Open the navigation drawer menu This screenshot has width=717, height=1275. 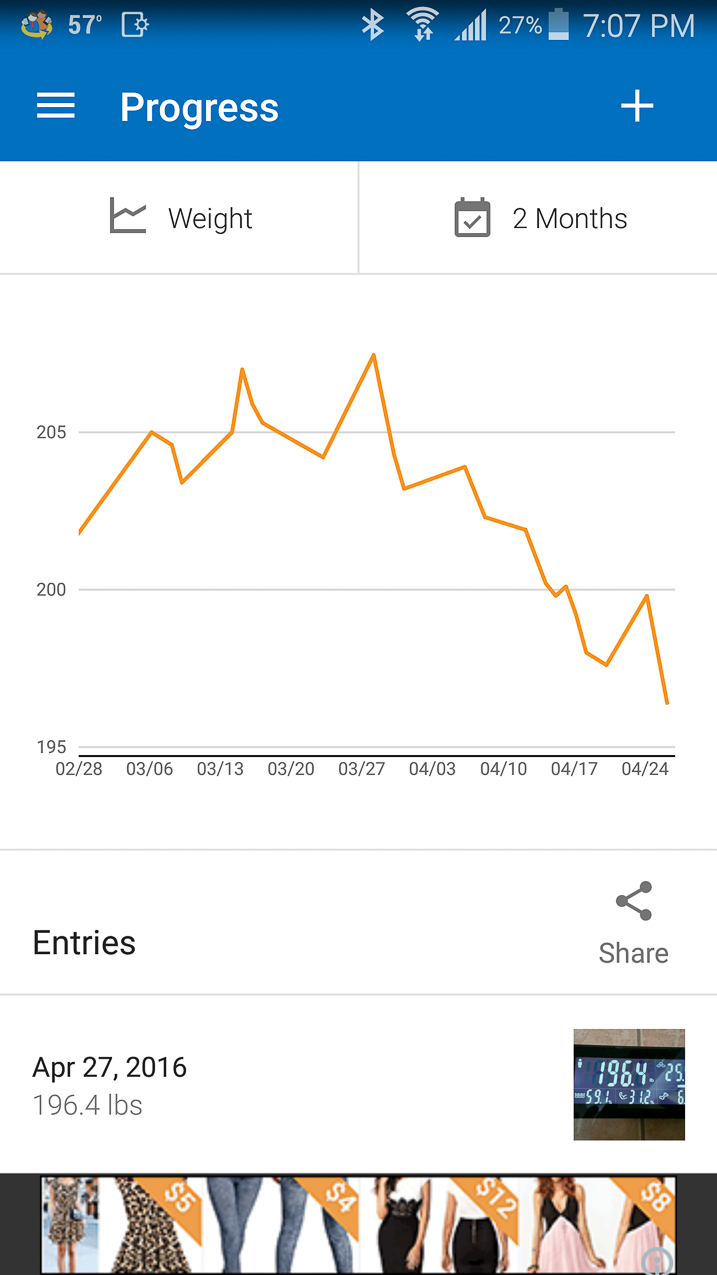pos(56,107)
